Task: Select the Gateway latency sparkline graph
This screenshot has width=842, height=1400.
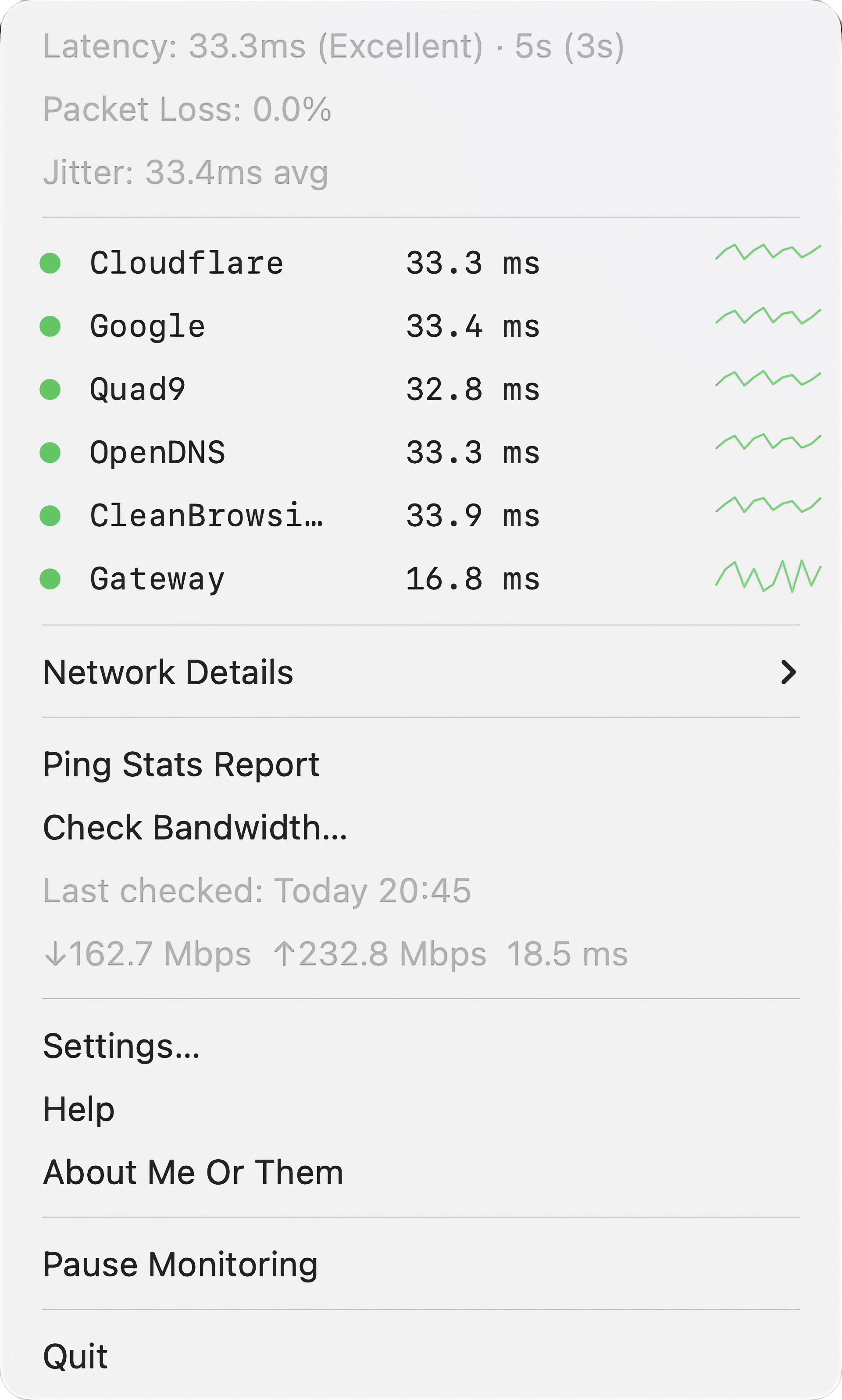Action: tap(767, 577)
